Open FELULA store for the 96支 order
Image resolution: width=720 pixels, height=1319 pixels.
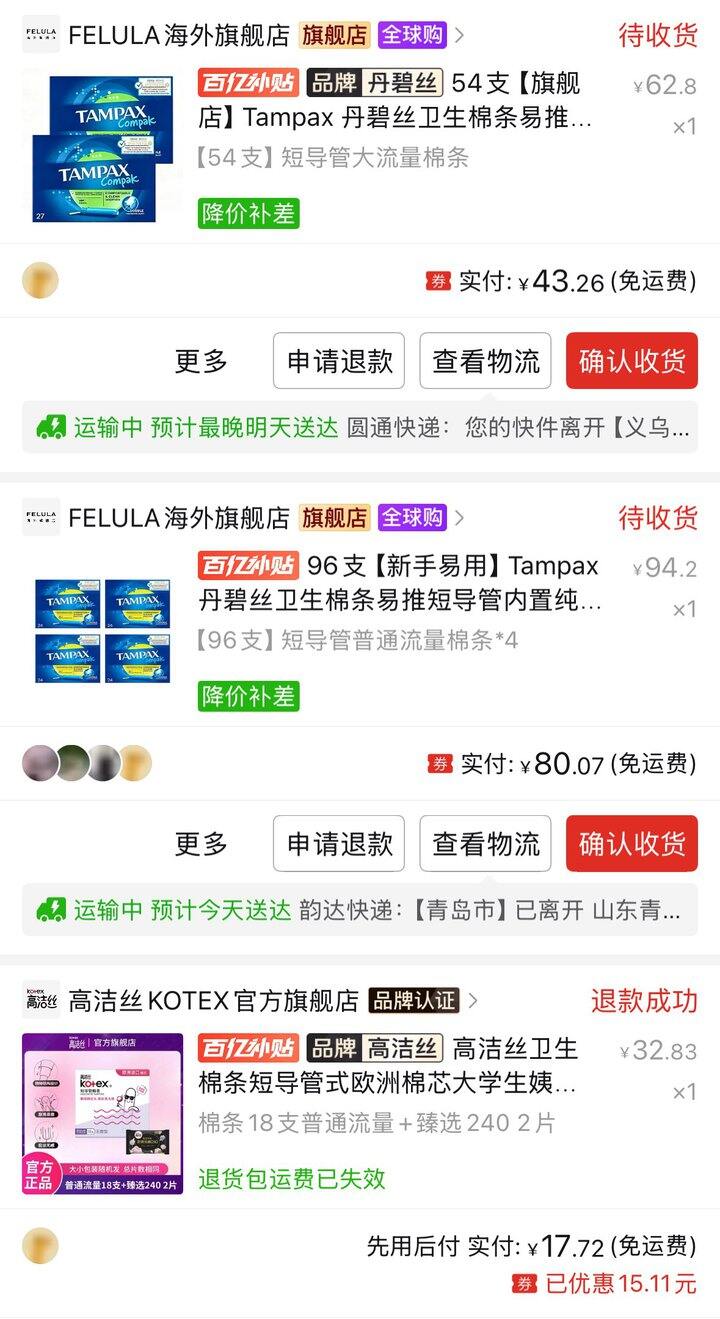(x=178, y=518)
